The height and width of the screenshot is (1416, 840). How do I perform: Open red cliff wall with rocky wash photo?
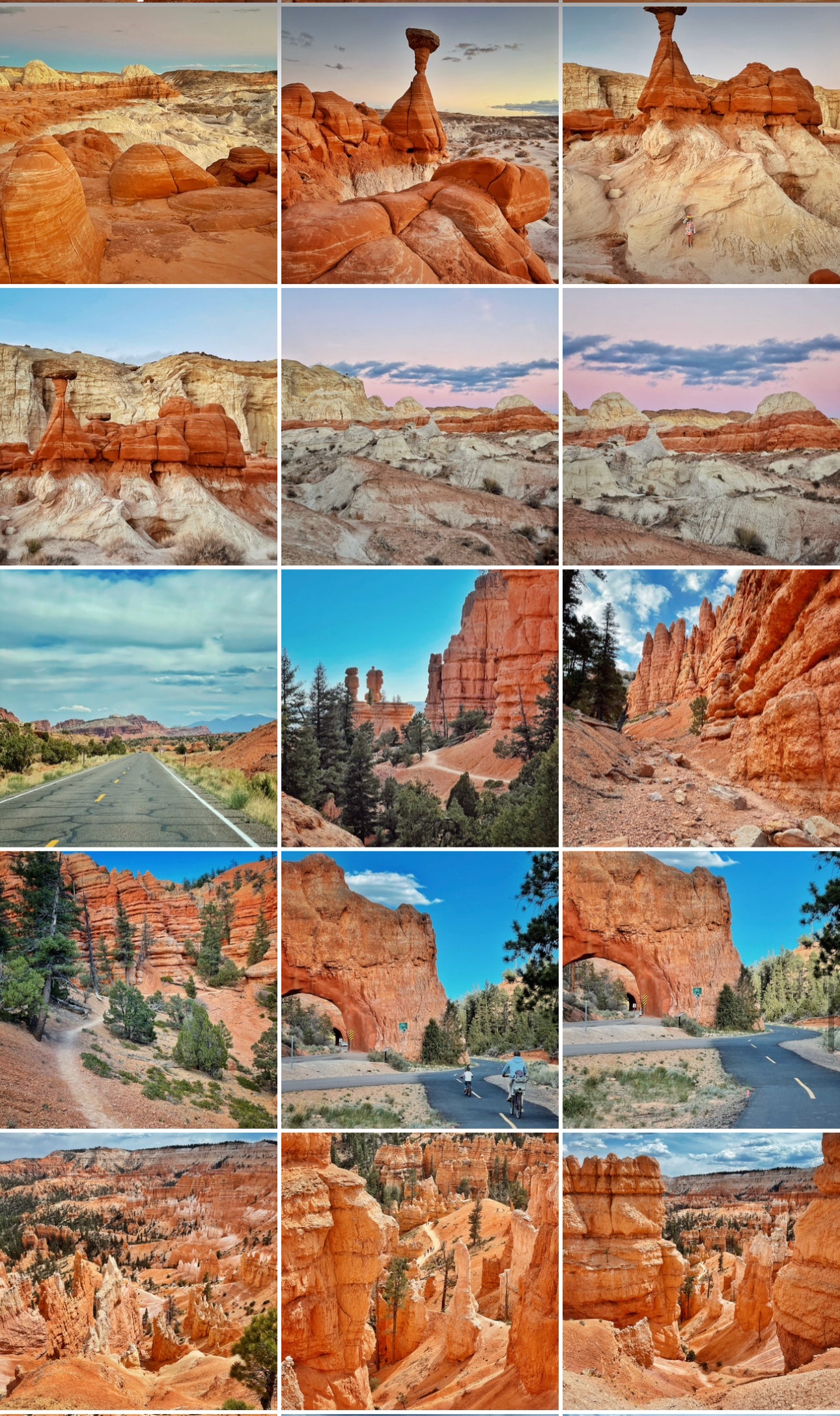pyautogui.click(x=701, y=708)
